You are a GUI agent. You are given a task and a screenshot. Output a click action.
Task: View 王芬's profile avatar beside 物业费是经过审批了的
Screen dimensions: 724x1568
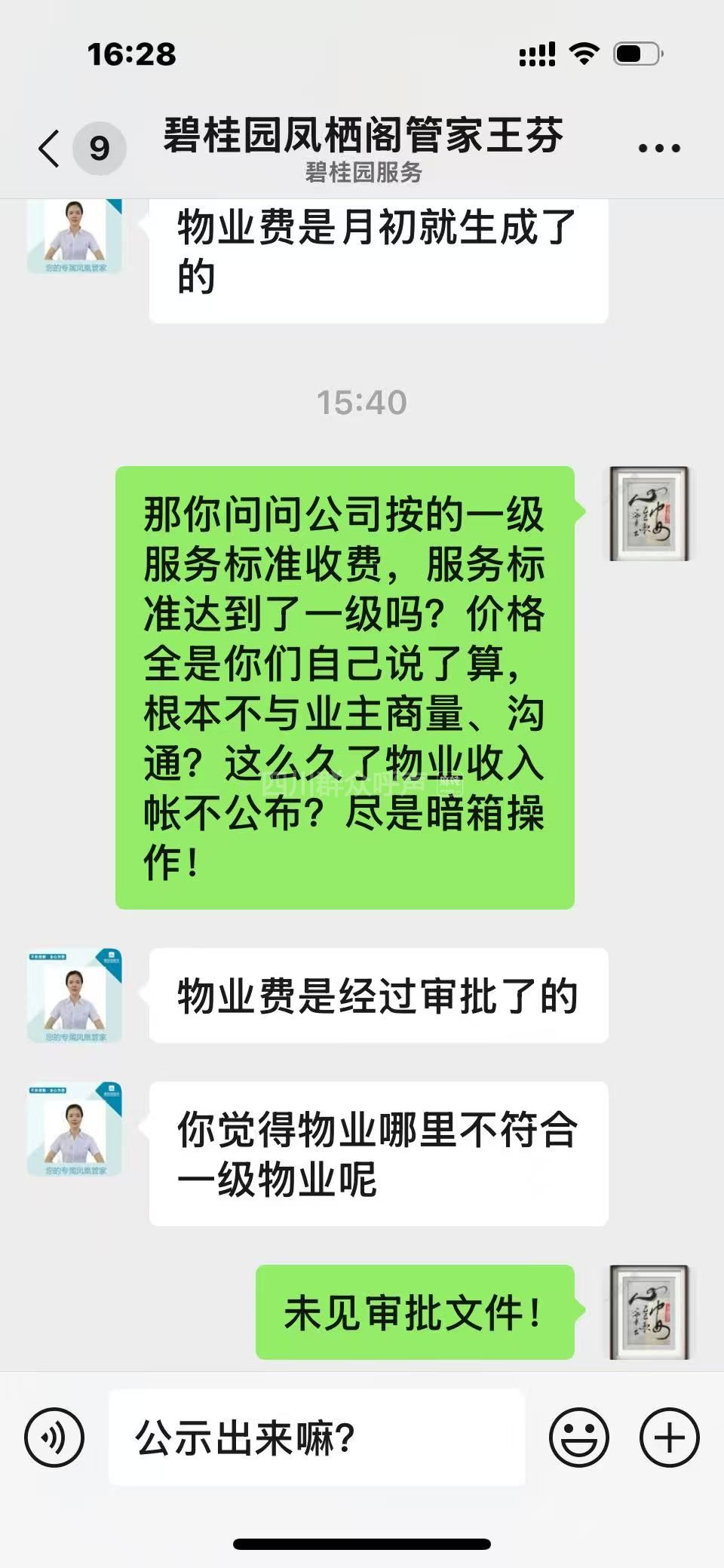(x=75, y=996)
